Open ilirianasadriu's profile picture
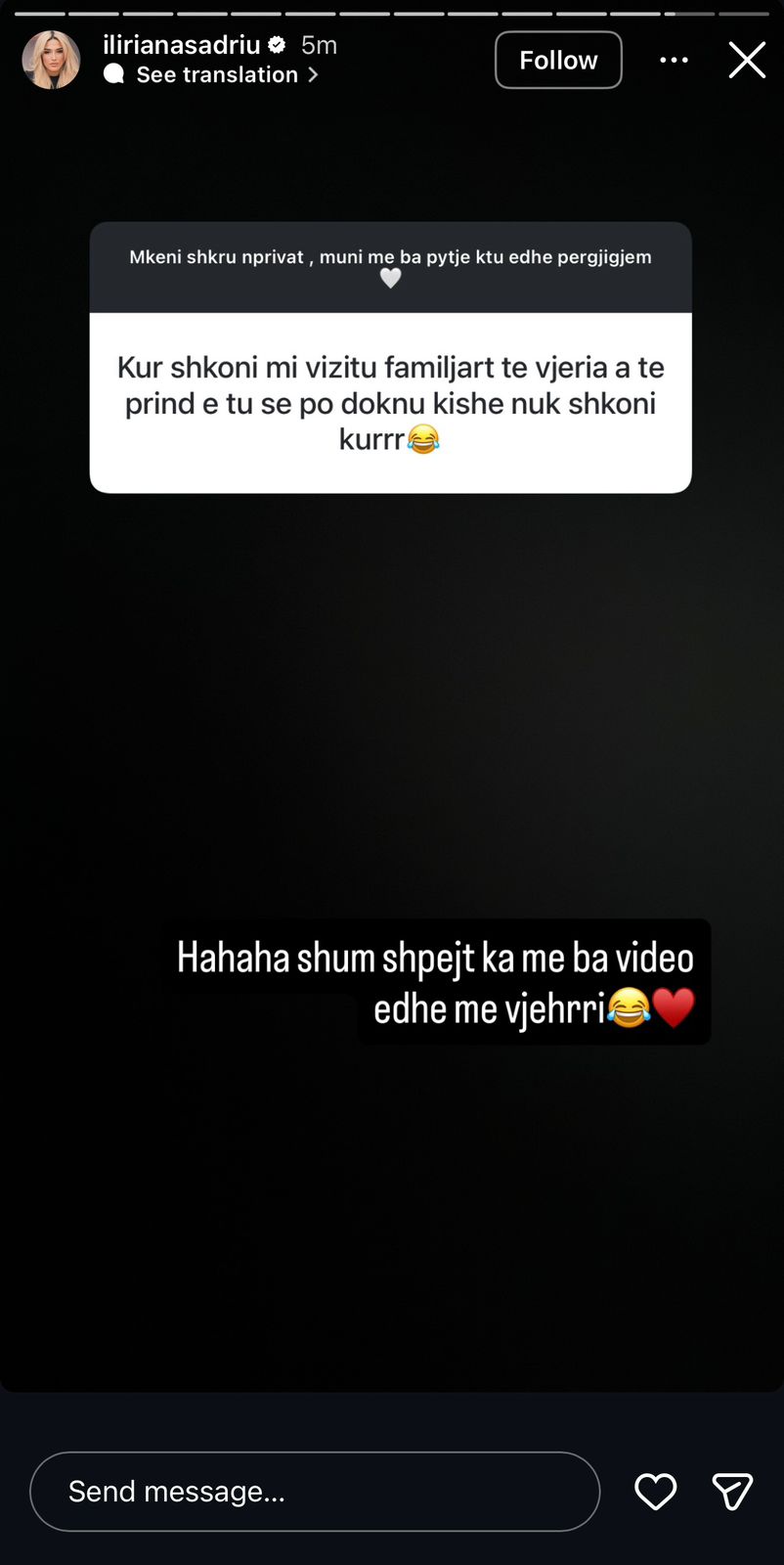The height and width of the screenshot is (1565, 784). point(51,60)
